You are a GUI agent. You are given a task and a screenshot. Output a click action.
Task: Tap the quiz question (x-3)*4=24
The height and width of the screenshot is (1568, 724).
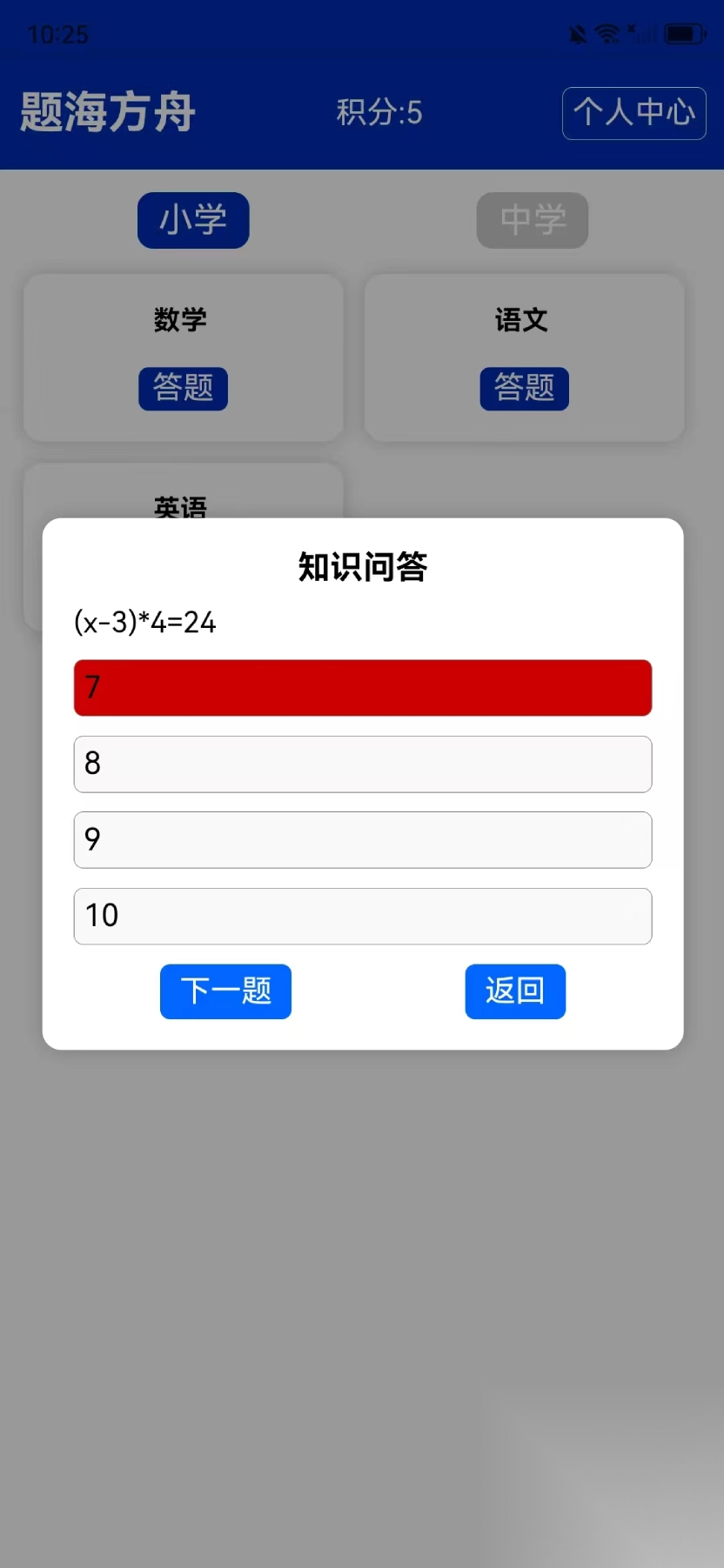(x=145, y=622)
